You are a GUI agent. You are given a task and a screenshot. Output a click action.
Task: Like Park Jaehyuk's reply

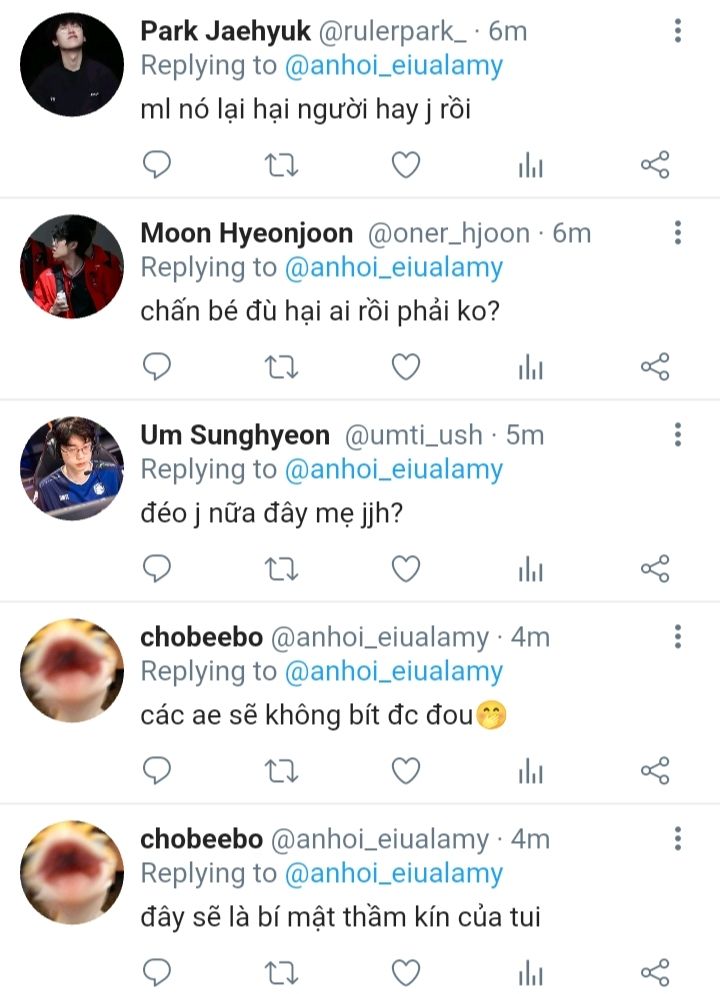pos(405,165)
